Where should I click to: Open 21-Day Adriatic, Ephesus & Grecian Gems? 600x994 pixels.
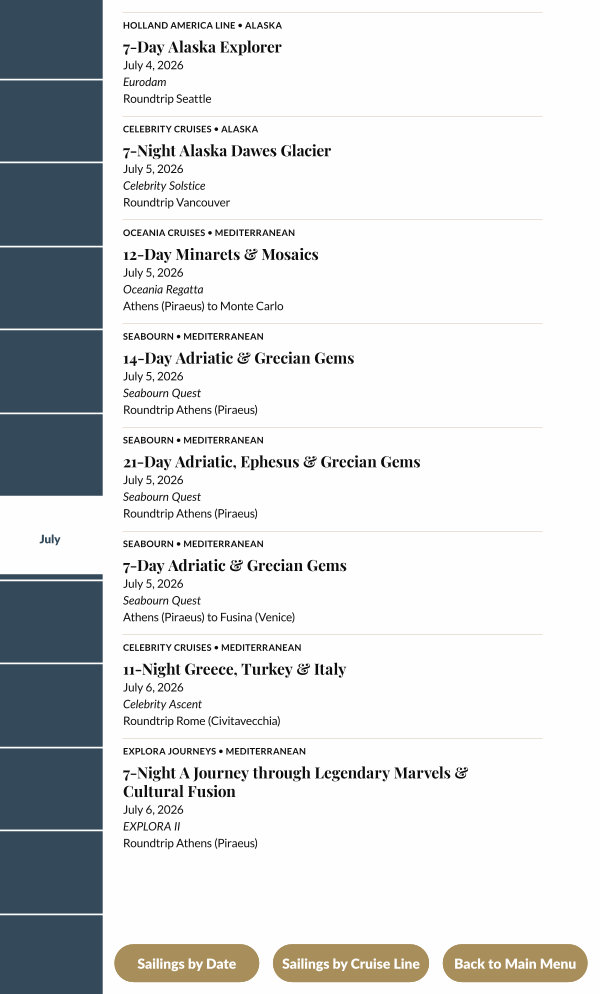(271, 462)
